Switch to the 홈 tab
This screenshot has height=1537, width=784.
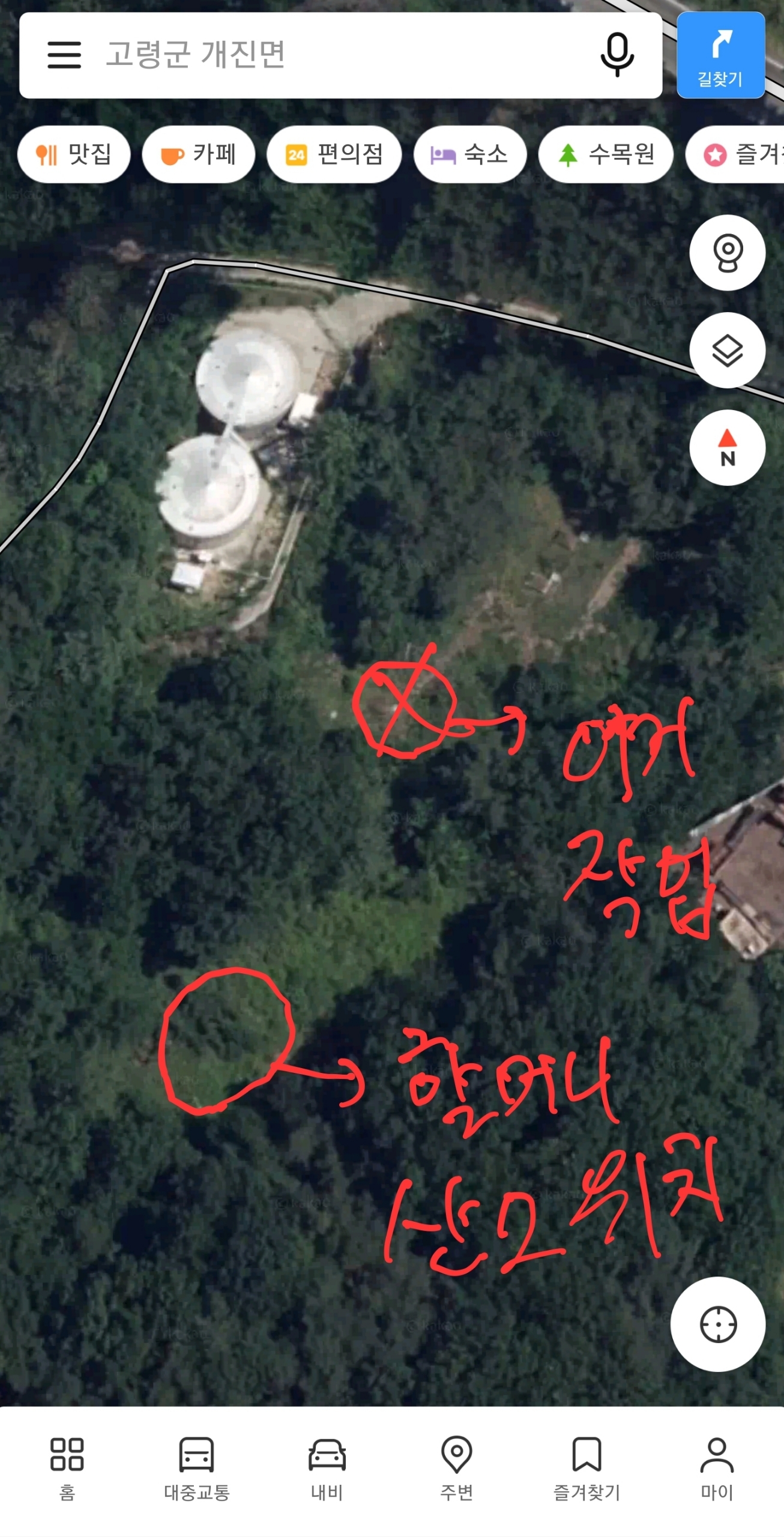[x=67, y=1468]
